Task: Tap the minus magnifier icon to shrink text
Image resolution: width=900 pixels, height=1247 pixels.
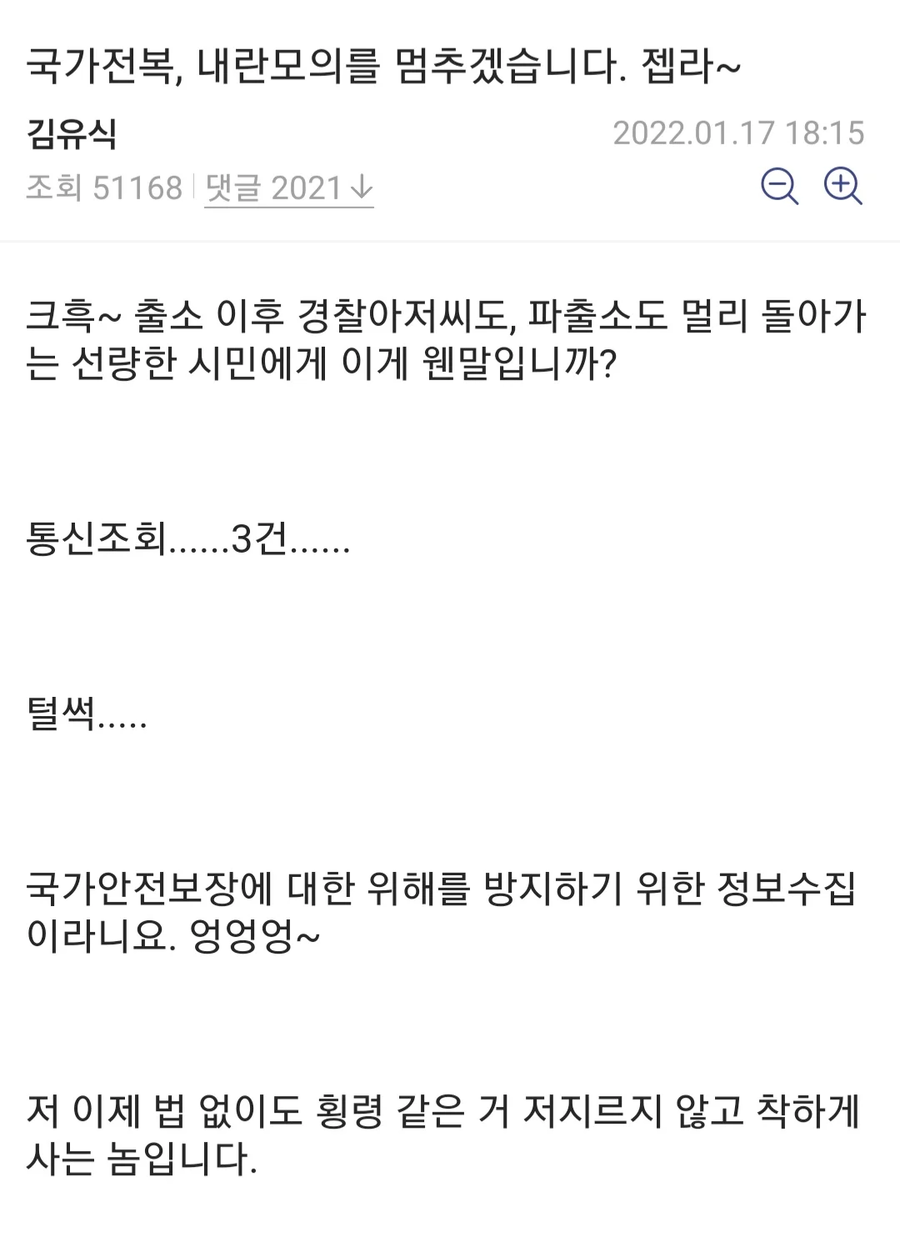Action: point(778,186)
